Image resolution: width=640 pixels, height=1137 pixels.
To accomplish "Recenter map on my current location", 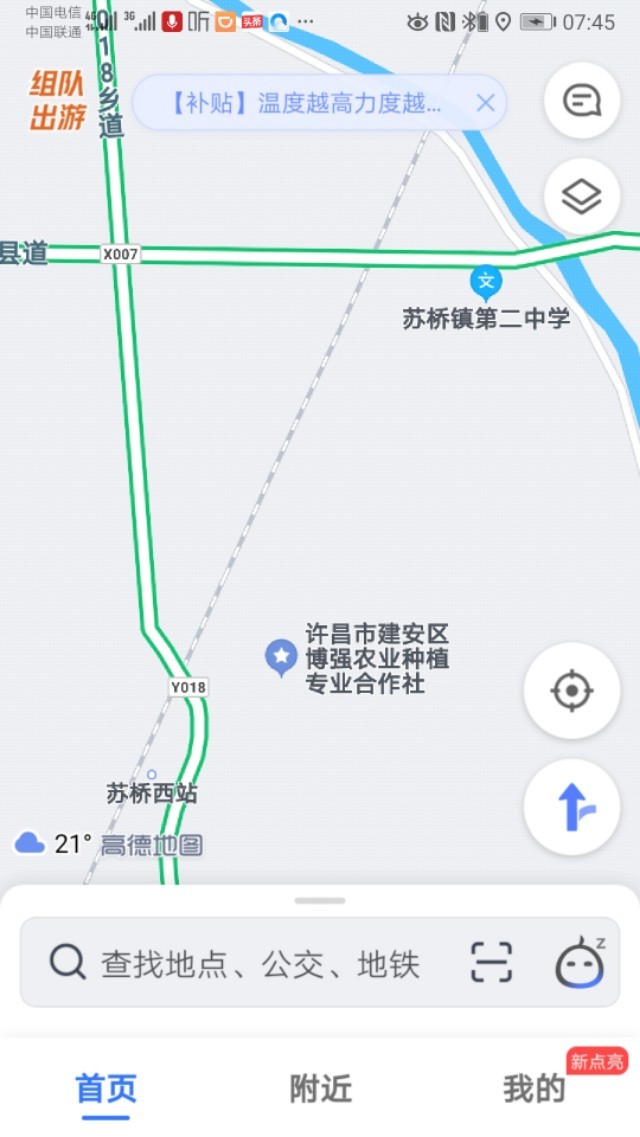I will pos(572,691).
